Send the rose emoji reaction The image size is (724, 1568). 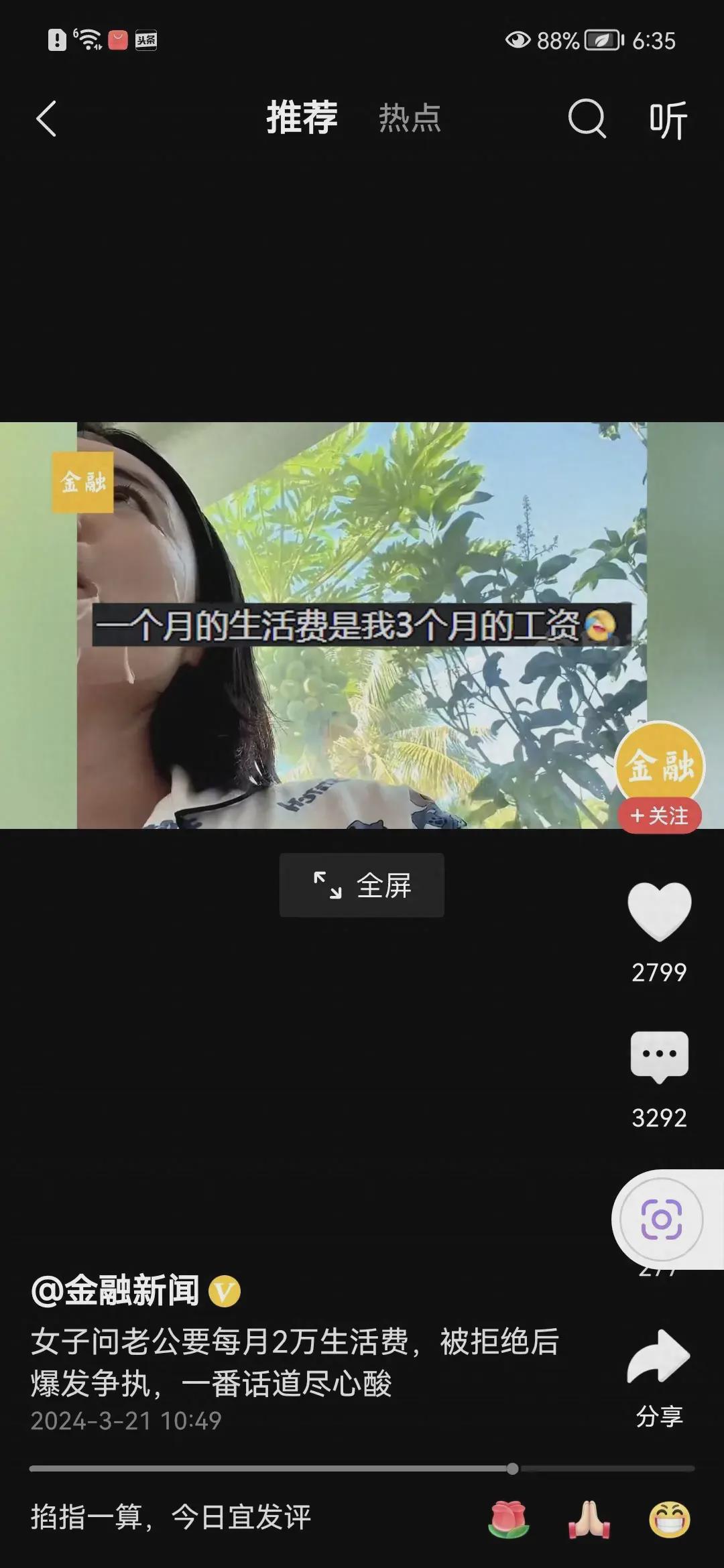pos(509,1518)
